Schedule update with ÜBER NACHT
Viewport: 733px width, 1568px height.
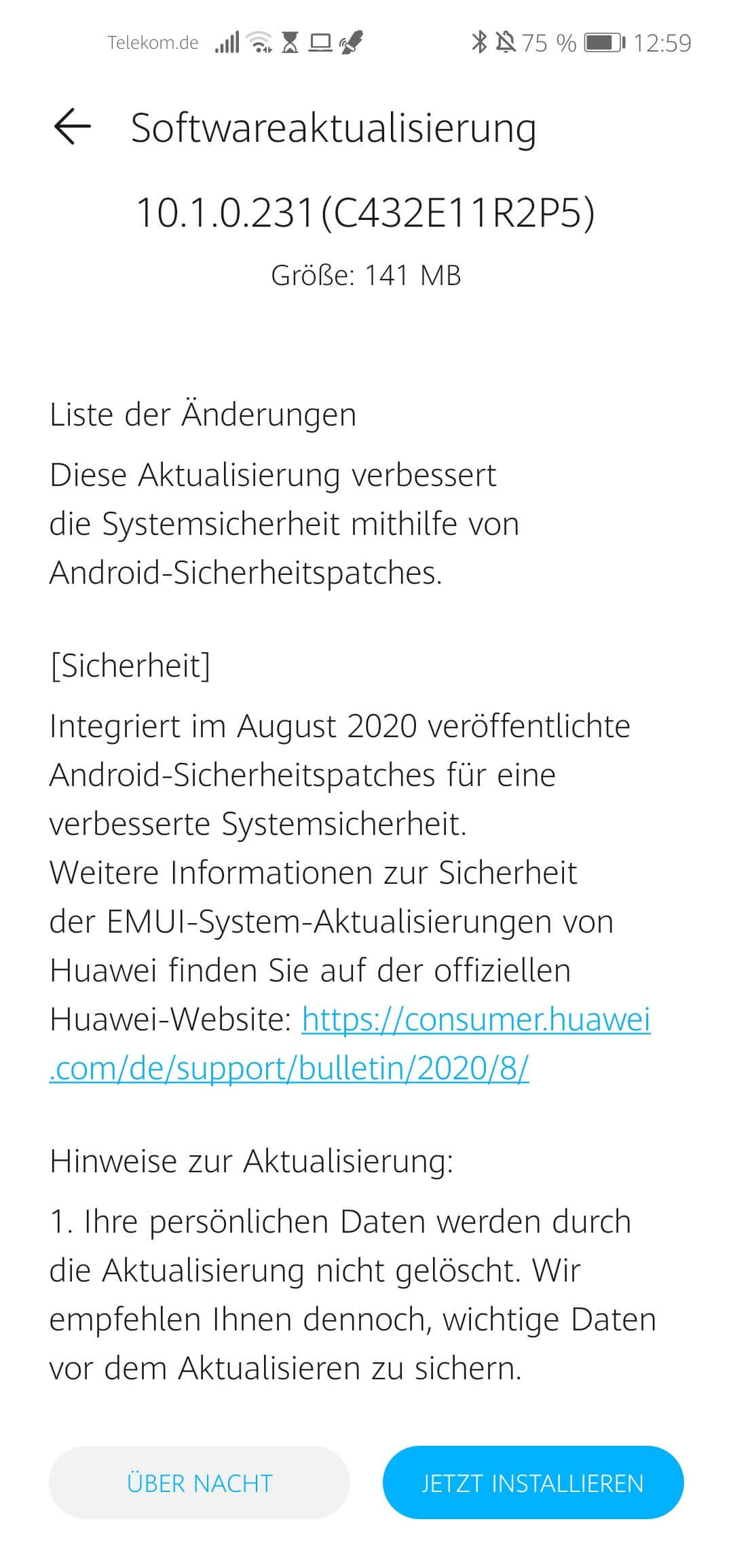pos(200,1483)
